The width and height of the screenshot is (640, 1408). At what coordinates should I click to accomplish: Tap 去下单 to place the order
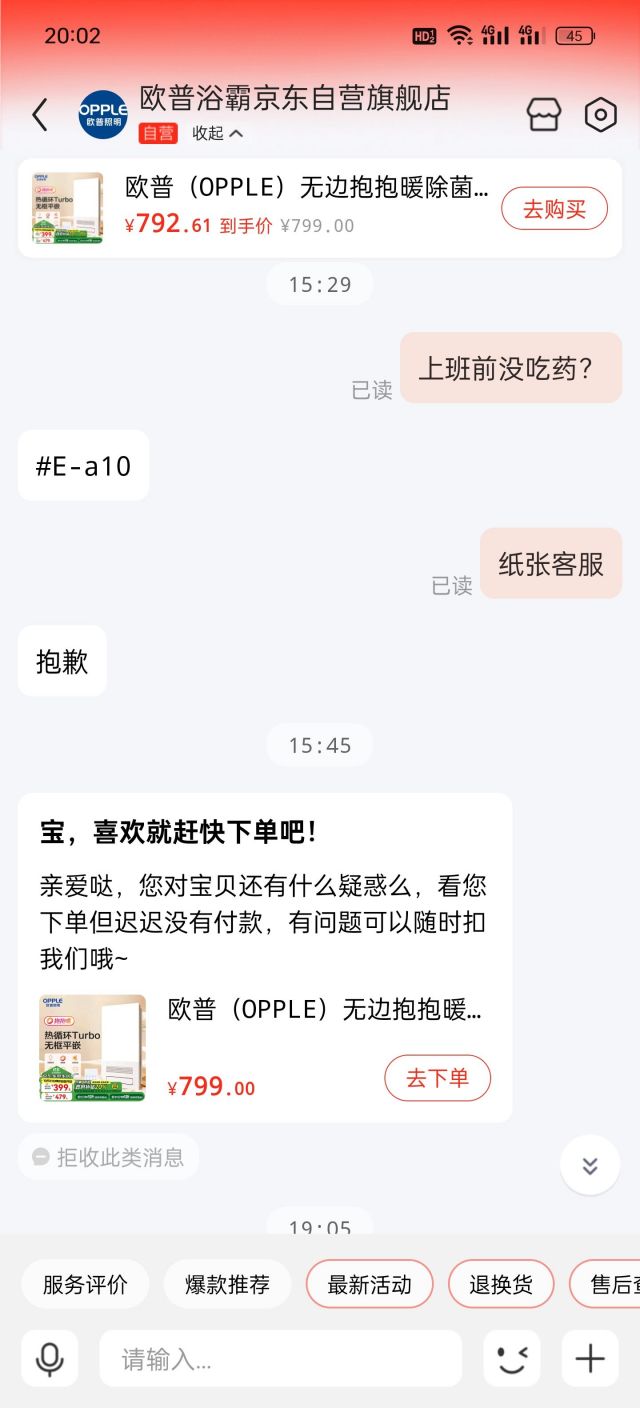[x=437, y=1077]
